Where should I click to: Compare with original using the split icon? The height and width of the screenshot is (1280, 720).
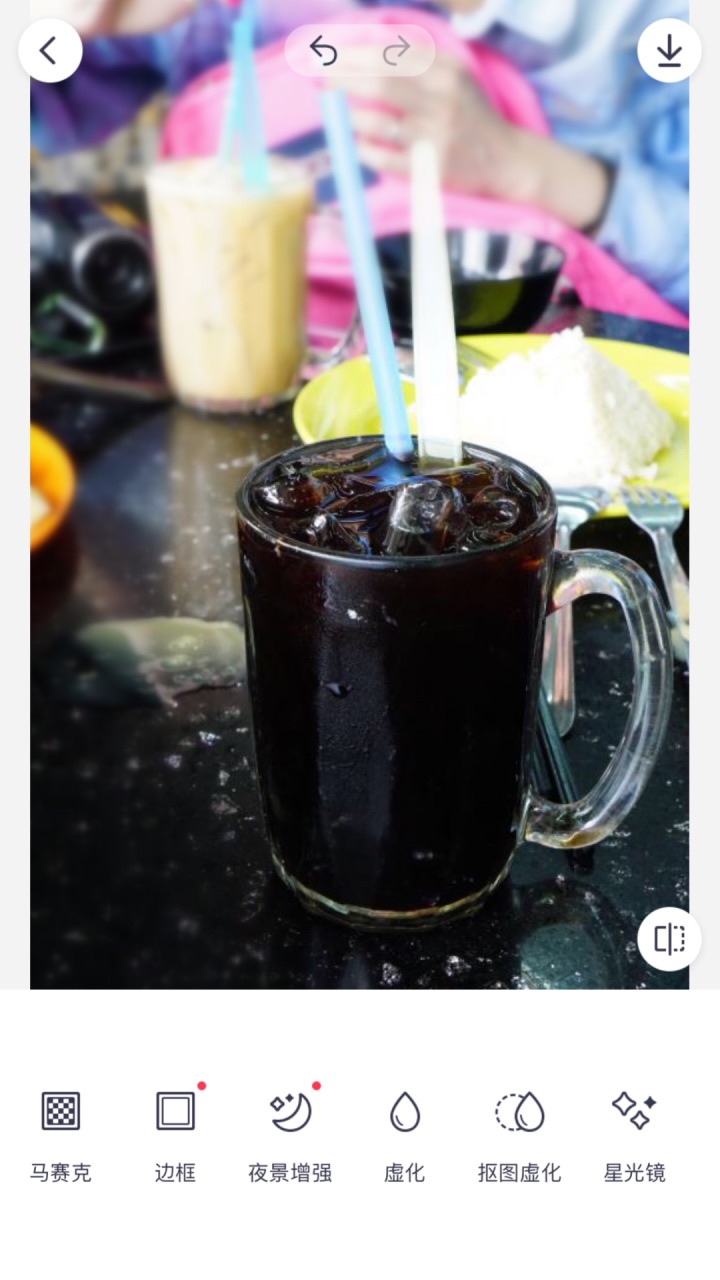669,938
